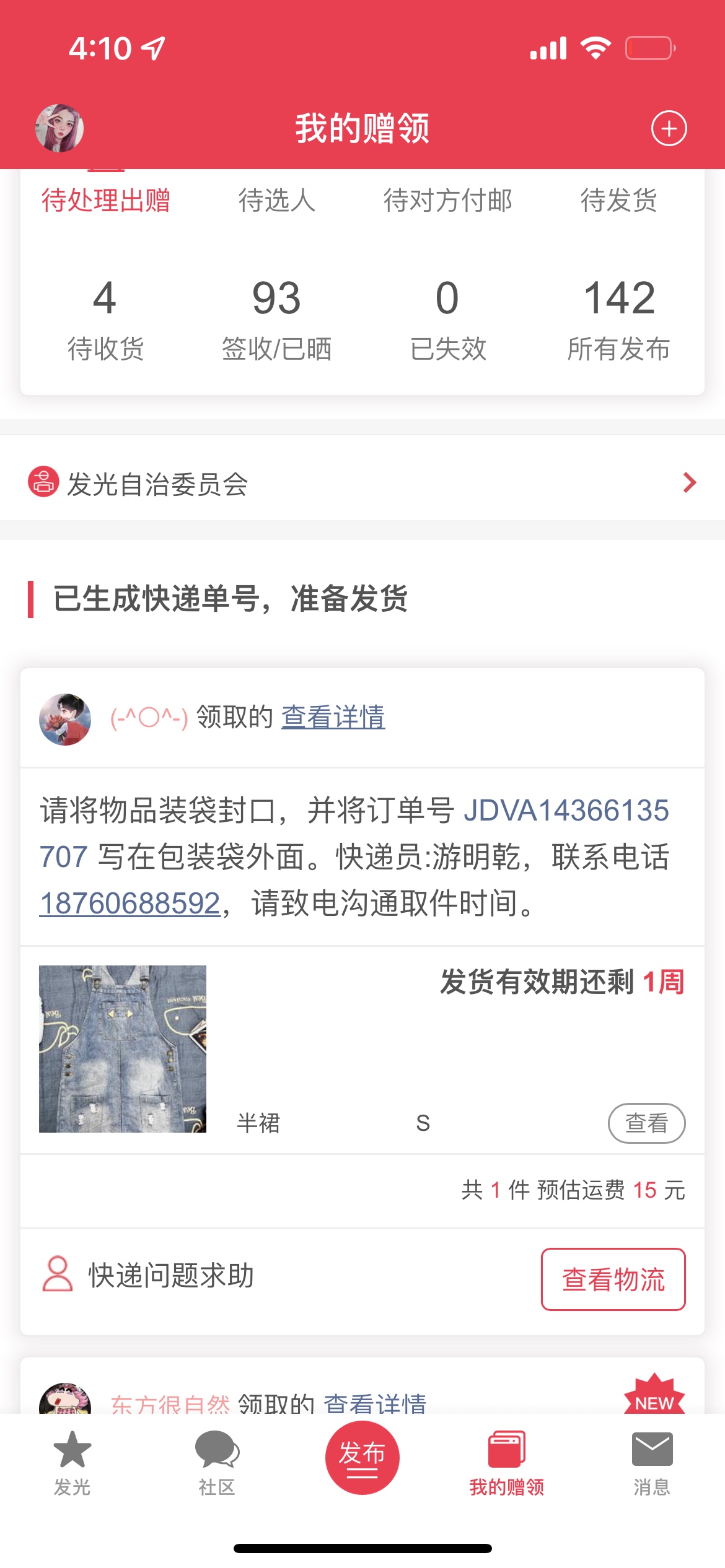Open the 待发货 tab
The height and width of the screenshot is (1568, 725).
[x=618, y=201]
